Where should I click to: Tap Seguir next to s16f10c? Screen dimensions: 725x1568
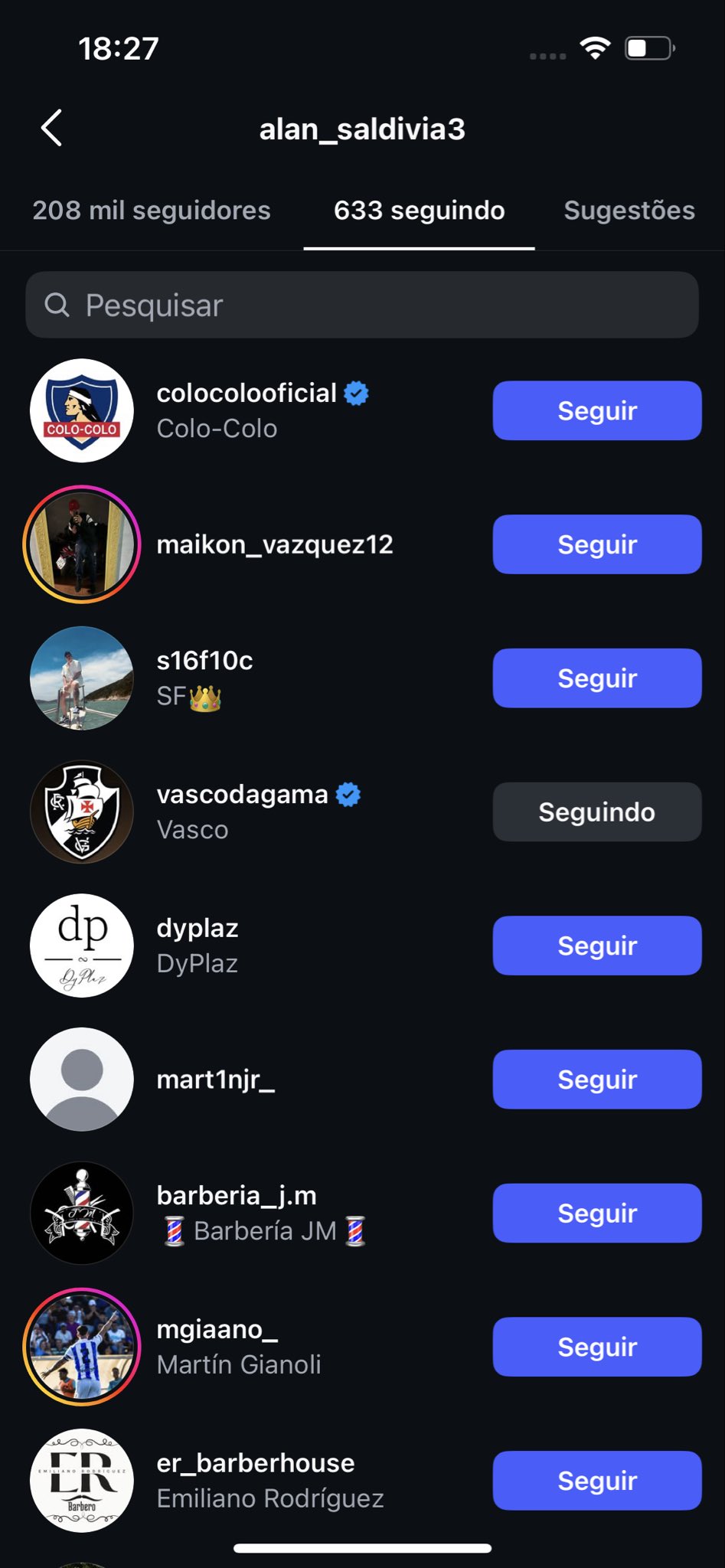[x=596, y=678]
